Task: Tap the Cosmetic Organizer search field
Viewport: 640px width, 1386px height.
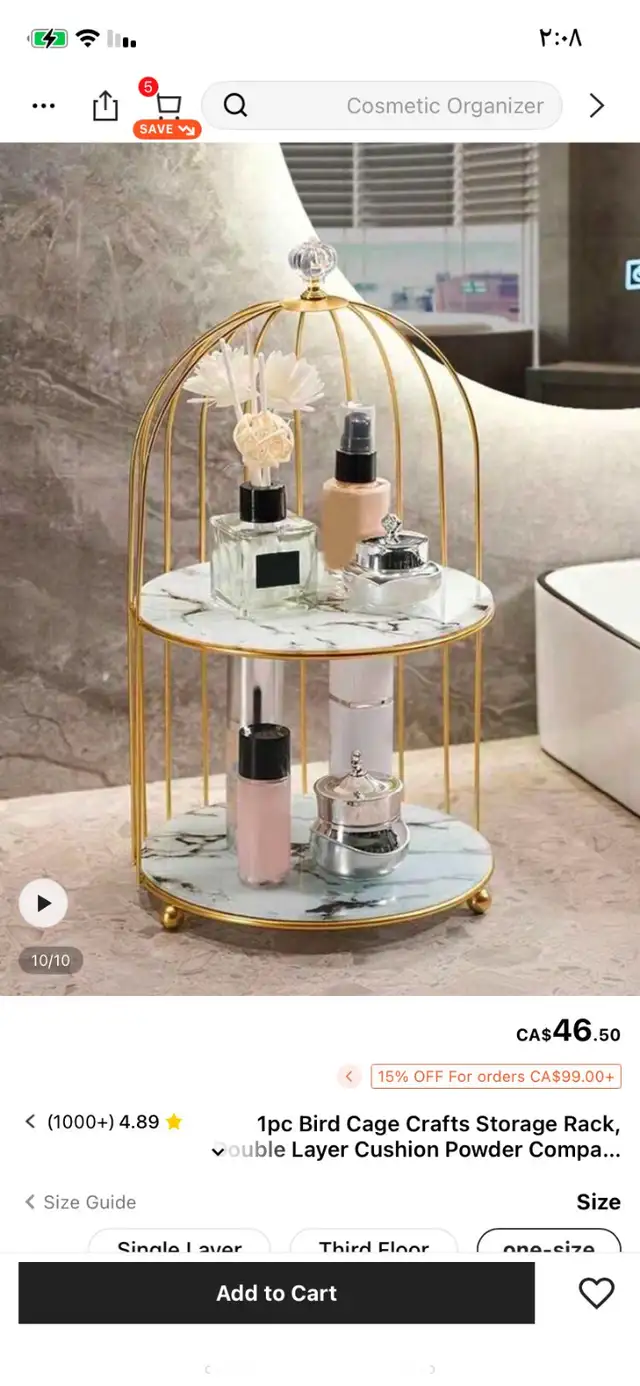Action: [x=382, y=106]
